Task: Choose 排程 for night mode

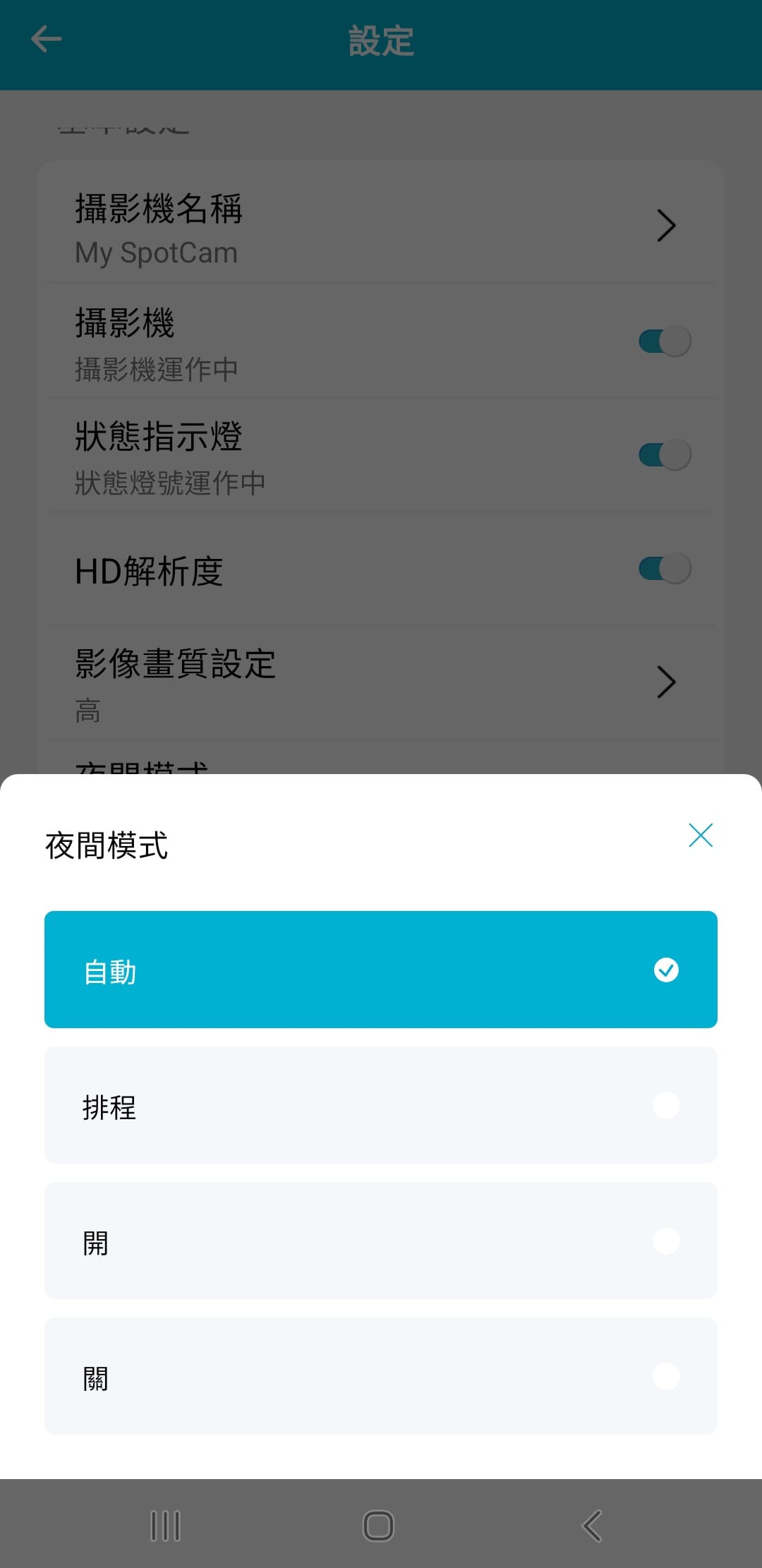Action: click(x=381, y=1104)
